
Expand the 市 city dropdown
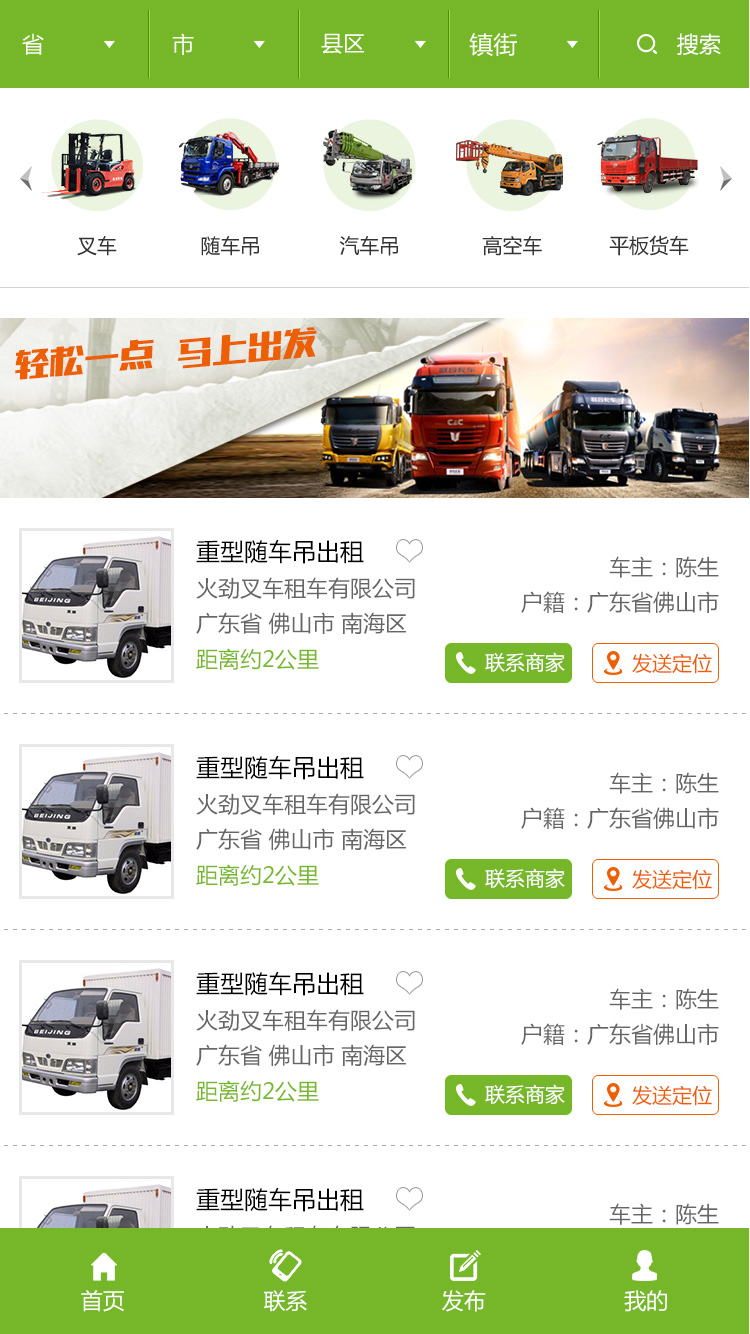pos(220,44)
